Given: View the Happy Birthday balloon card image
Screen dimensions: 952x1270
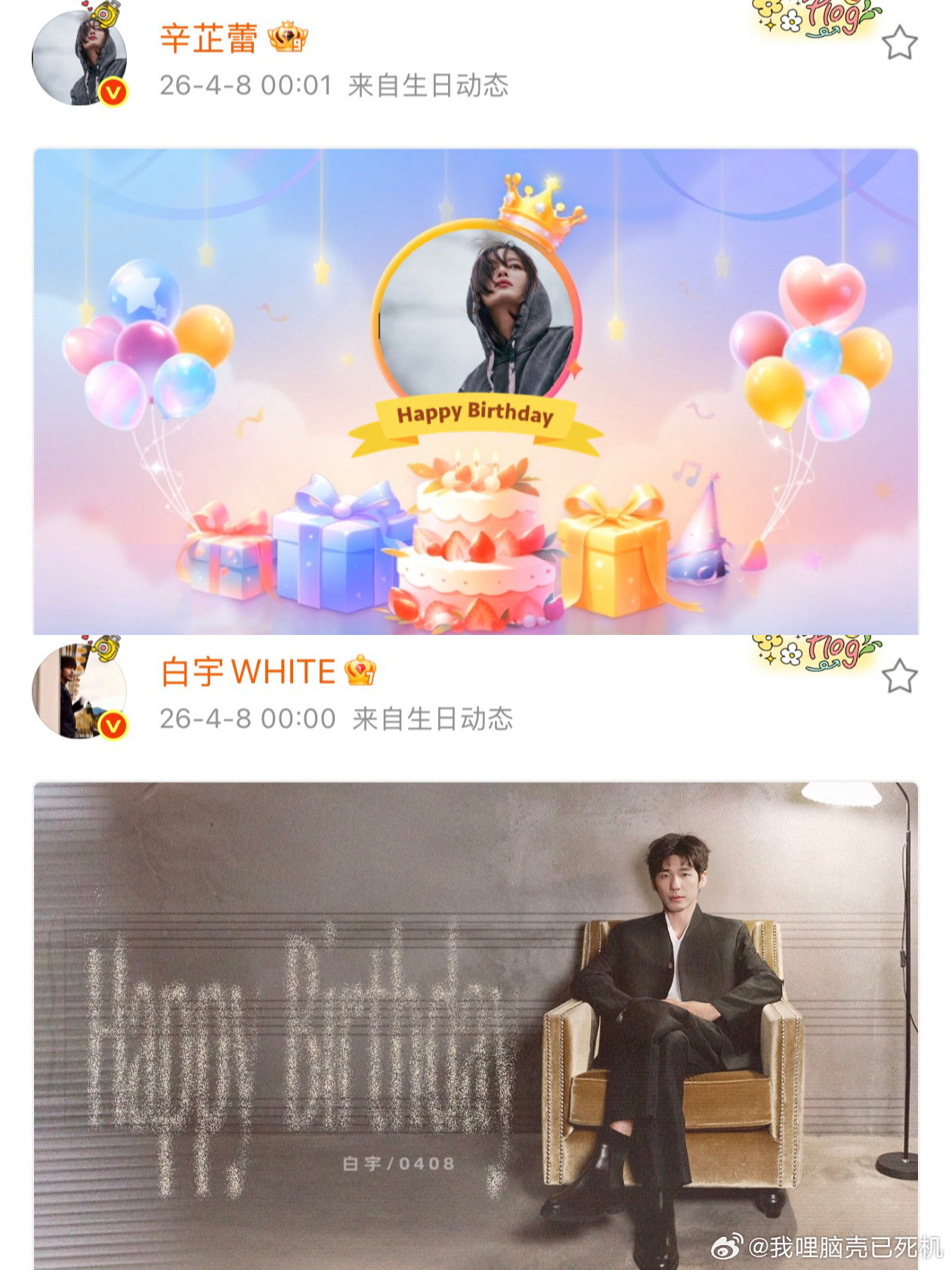Looking at the screenshot, I should [476, 393].
